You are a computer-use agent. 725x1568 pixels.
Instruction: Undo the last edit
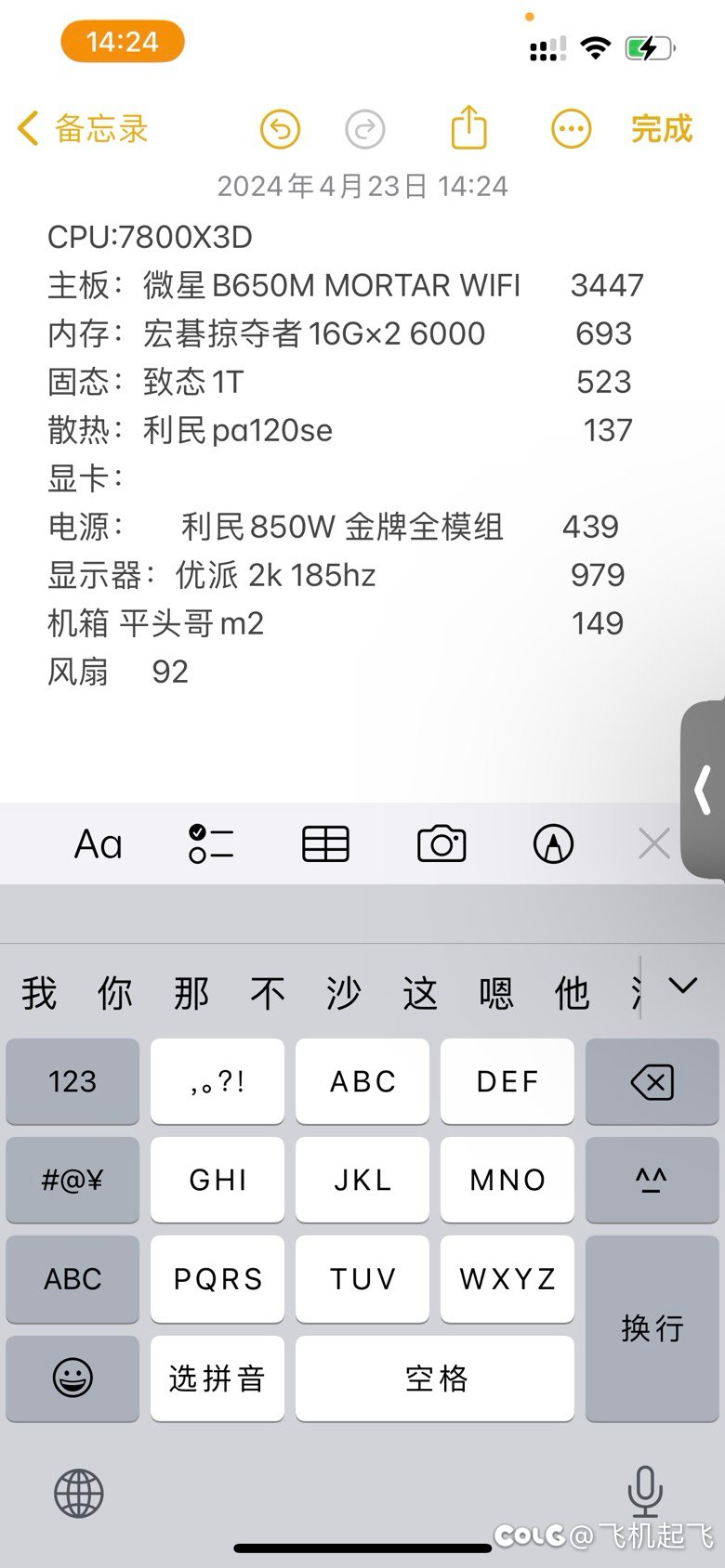coord(280,129)
